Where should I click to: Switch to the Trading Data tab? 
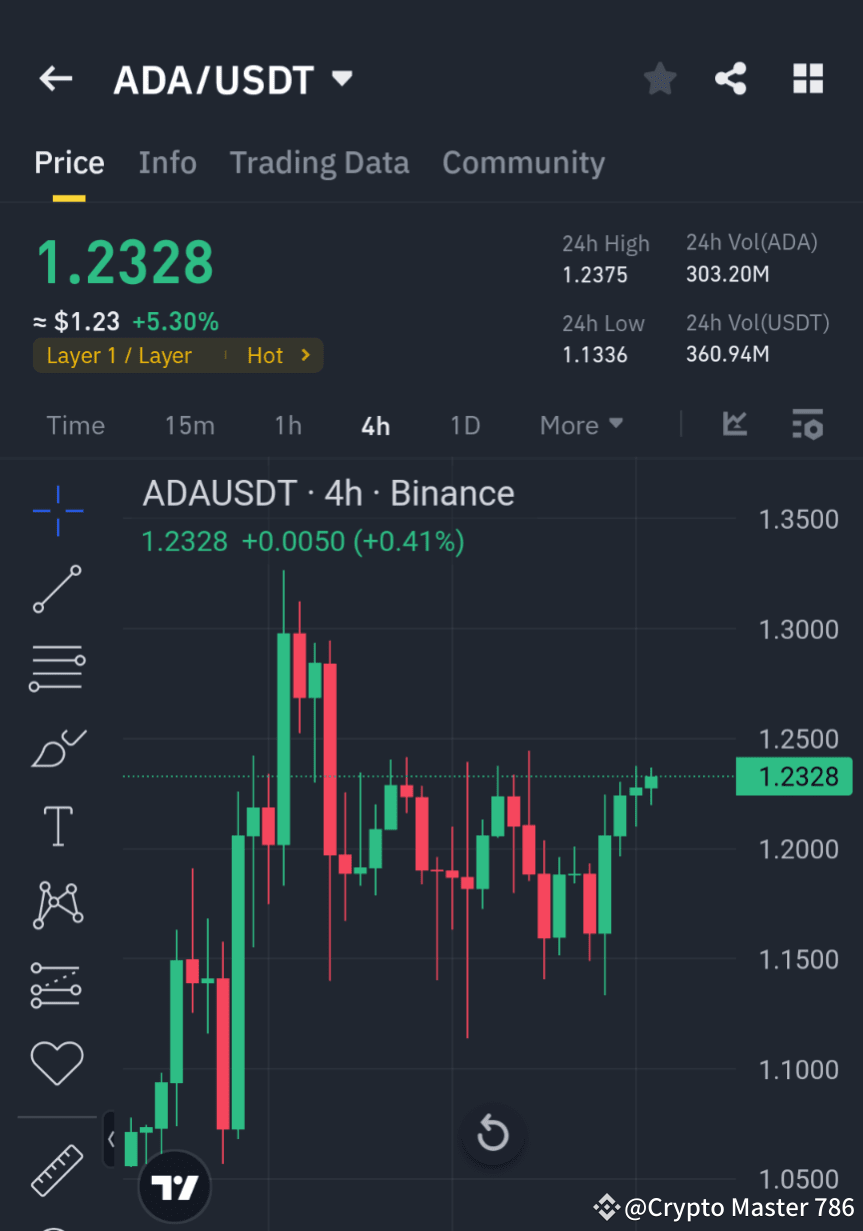coord(319,162)
